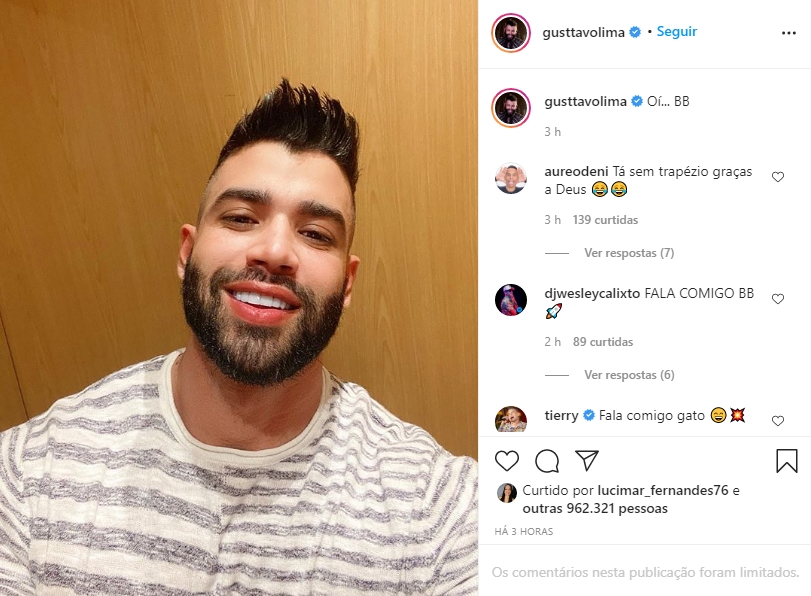The image size is (811, 596).
Task: Like tierry's comment
Action: (x=778, y=421)
